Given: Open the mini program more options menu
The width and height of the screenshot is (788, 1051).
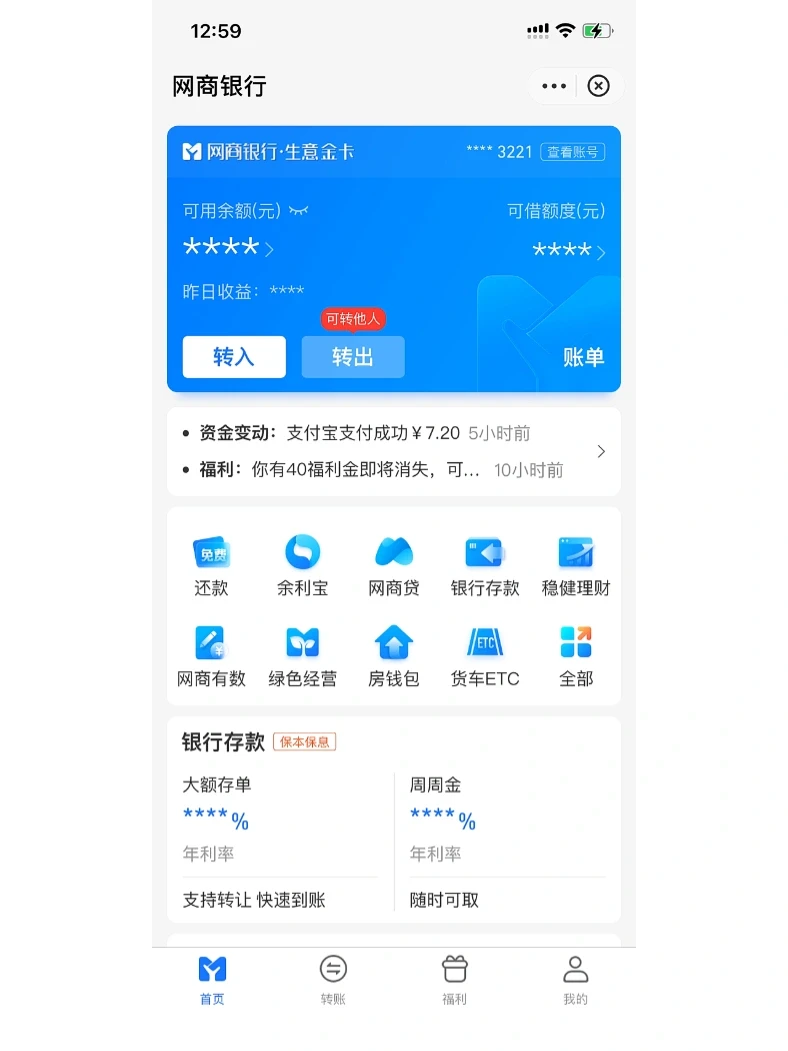Looking at the screenshot, I should tap(554, 86).
